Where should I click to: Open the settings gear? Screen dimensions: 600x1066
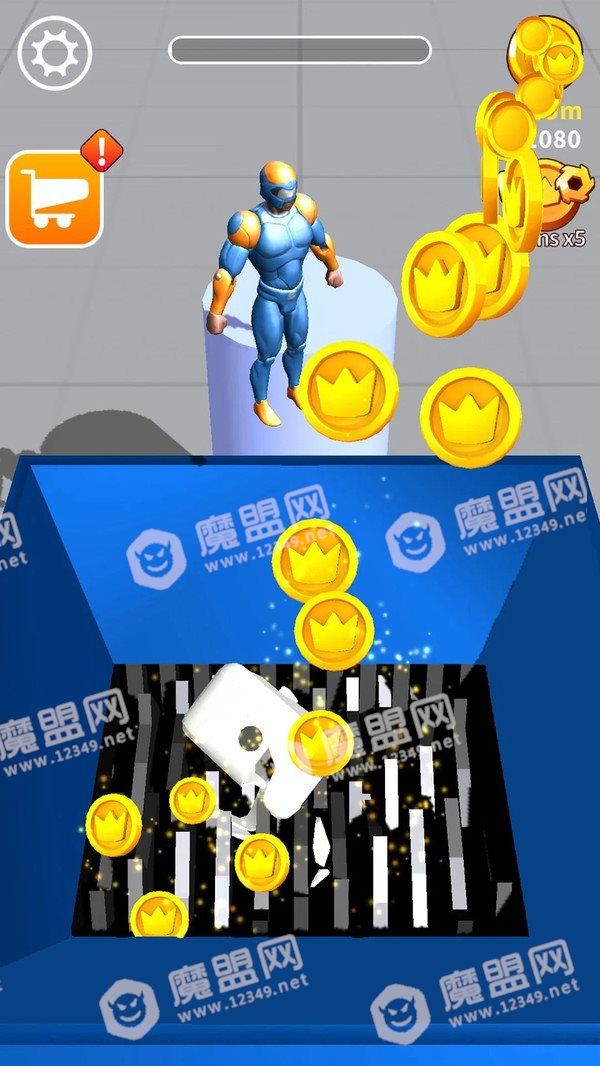pyautogui.click(x=54, y=53)
